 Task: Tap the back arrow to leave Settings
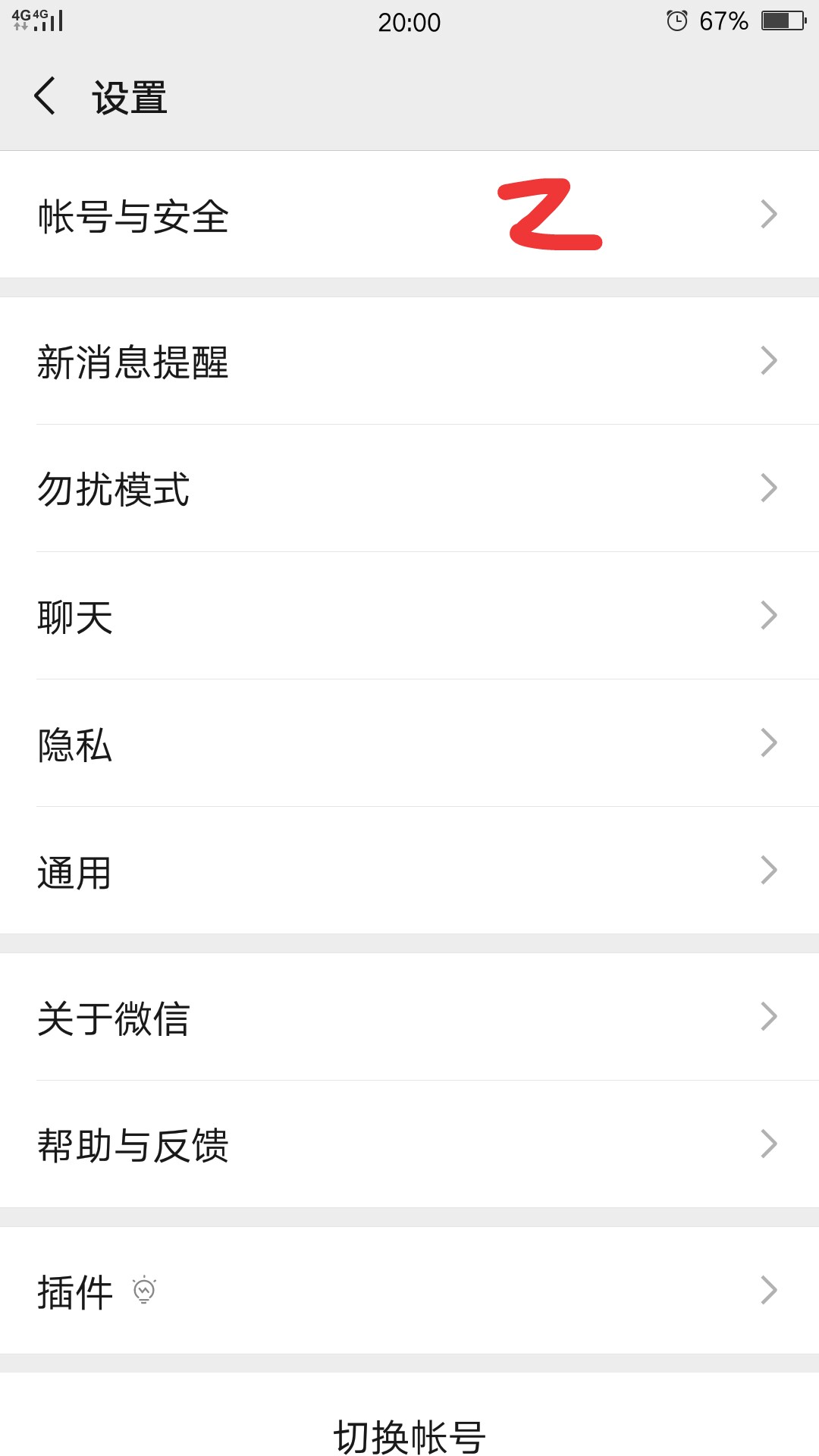point(45,97)
